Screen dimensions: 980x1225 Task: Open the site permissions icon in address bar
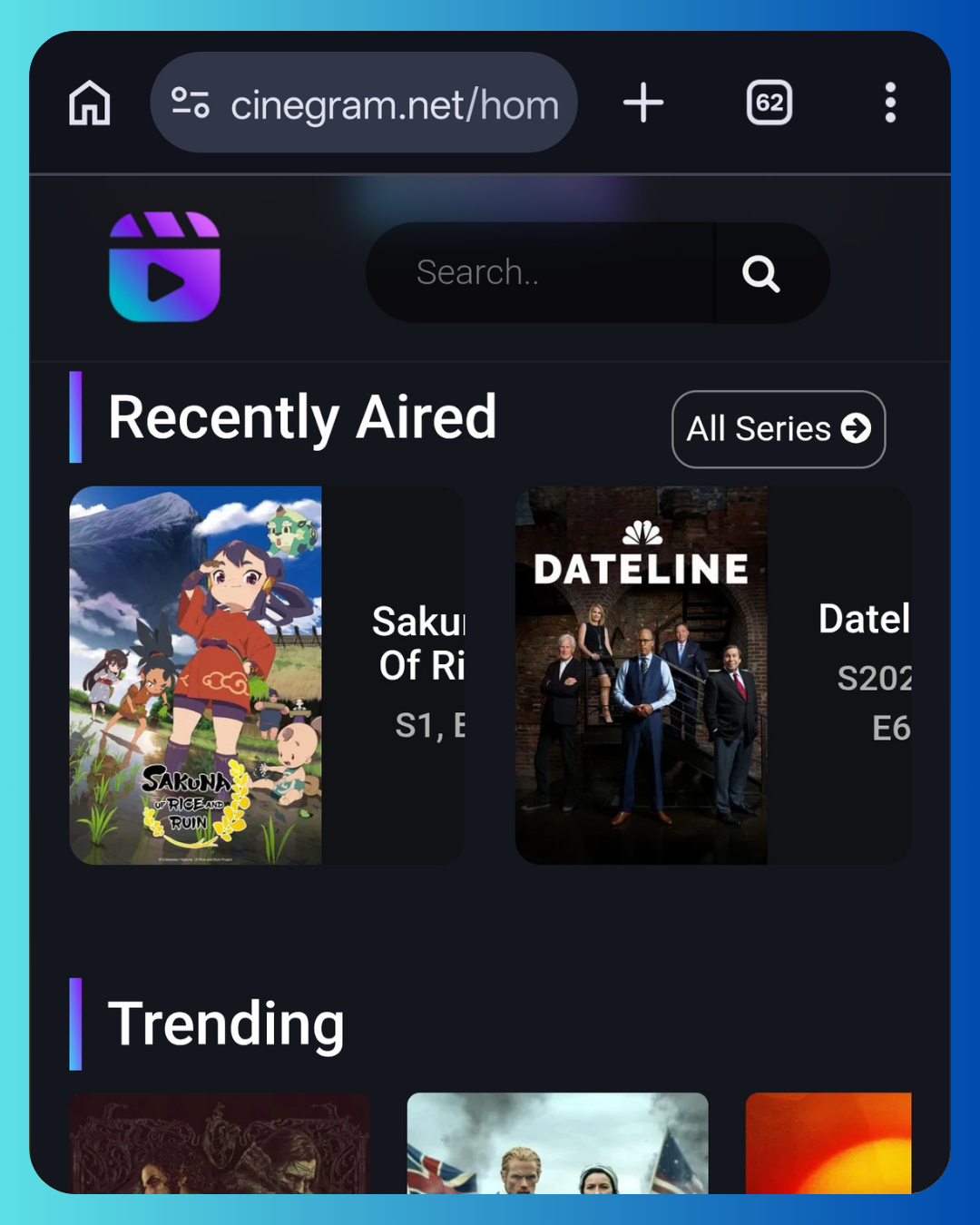191,102
